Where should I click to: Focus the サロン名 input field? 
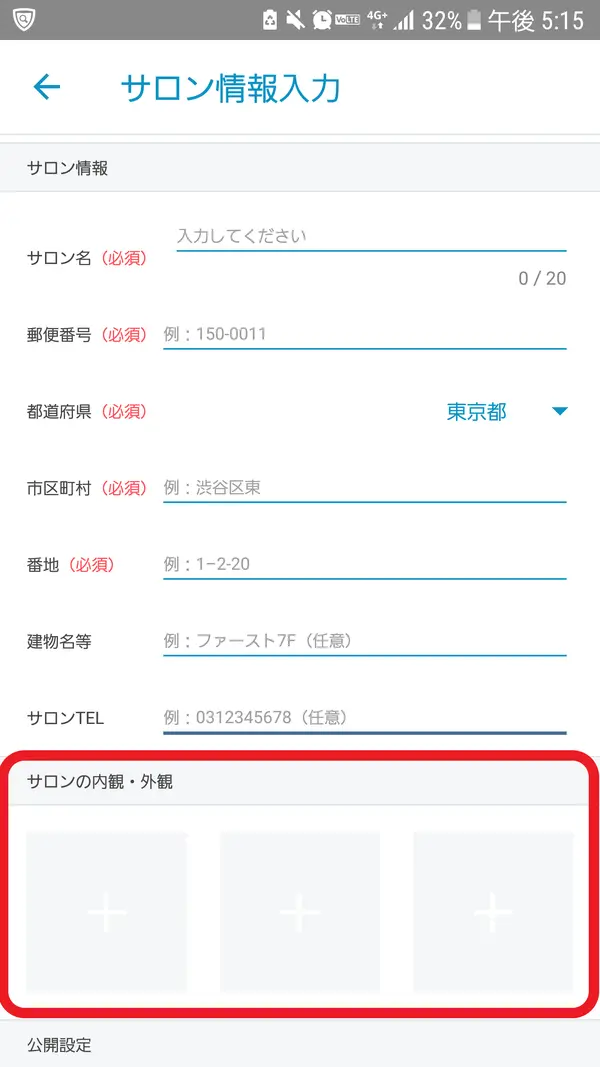pos(370,237)
